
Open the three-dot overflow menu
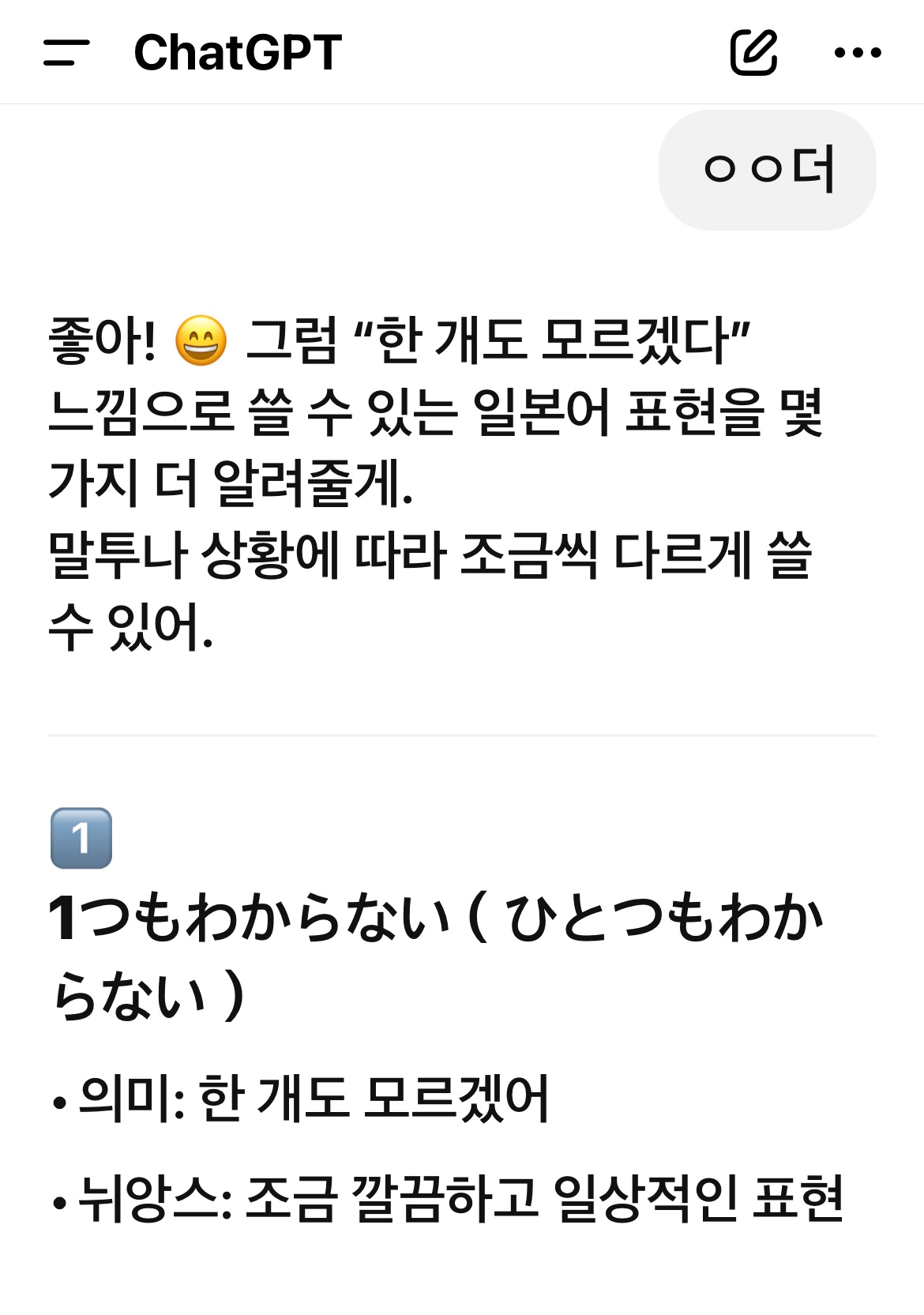pos(858,53)
